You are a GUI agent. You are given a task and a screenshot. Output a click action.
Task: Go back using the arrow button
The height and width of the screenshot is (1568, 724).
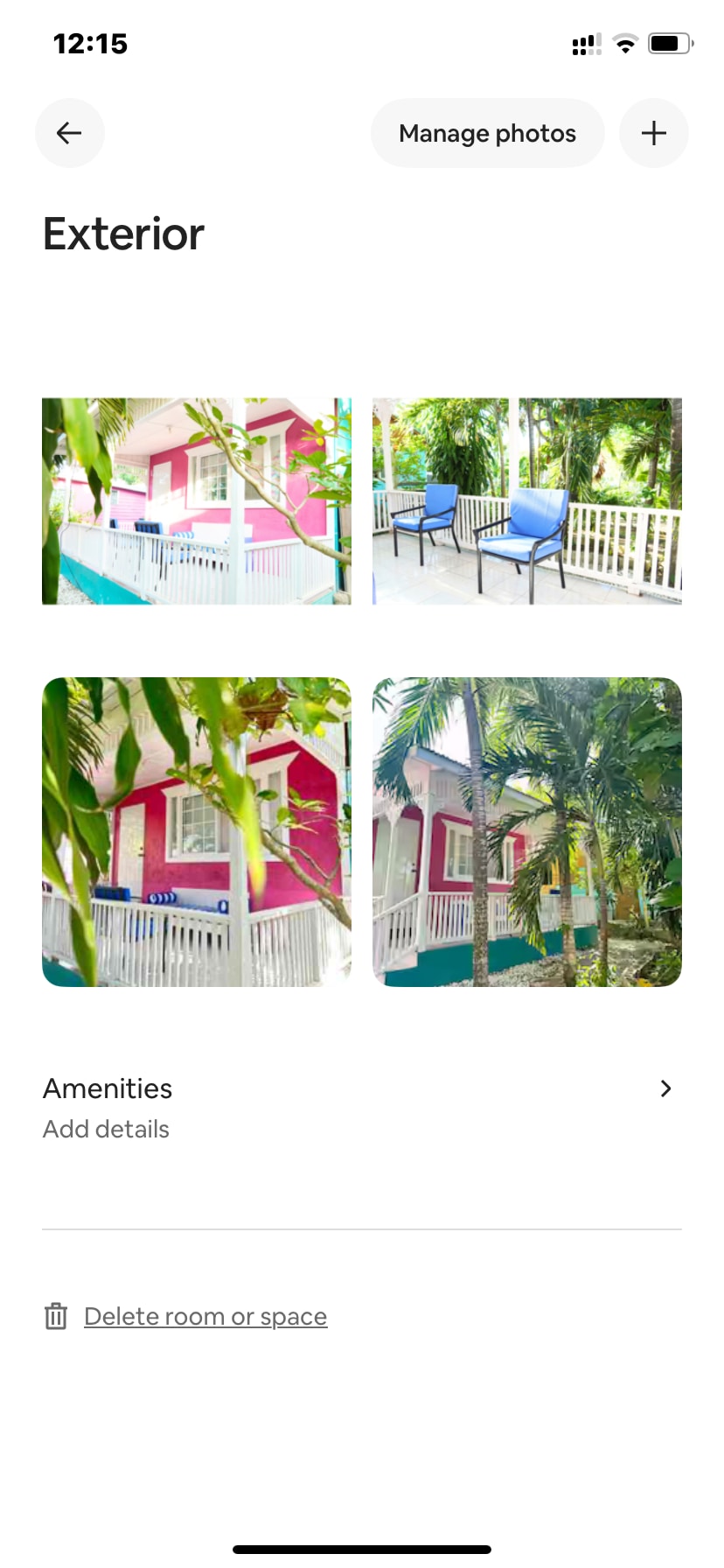click(69, 133)
